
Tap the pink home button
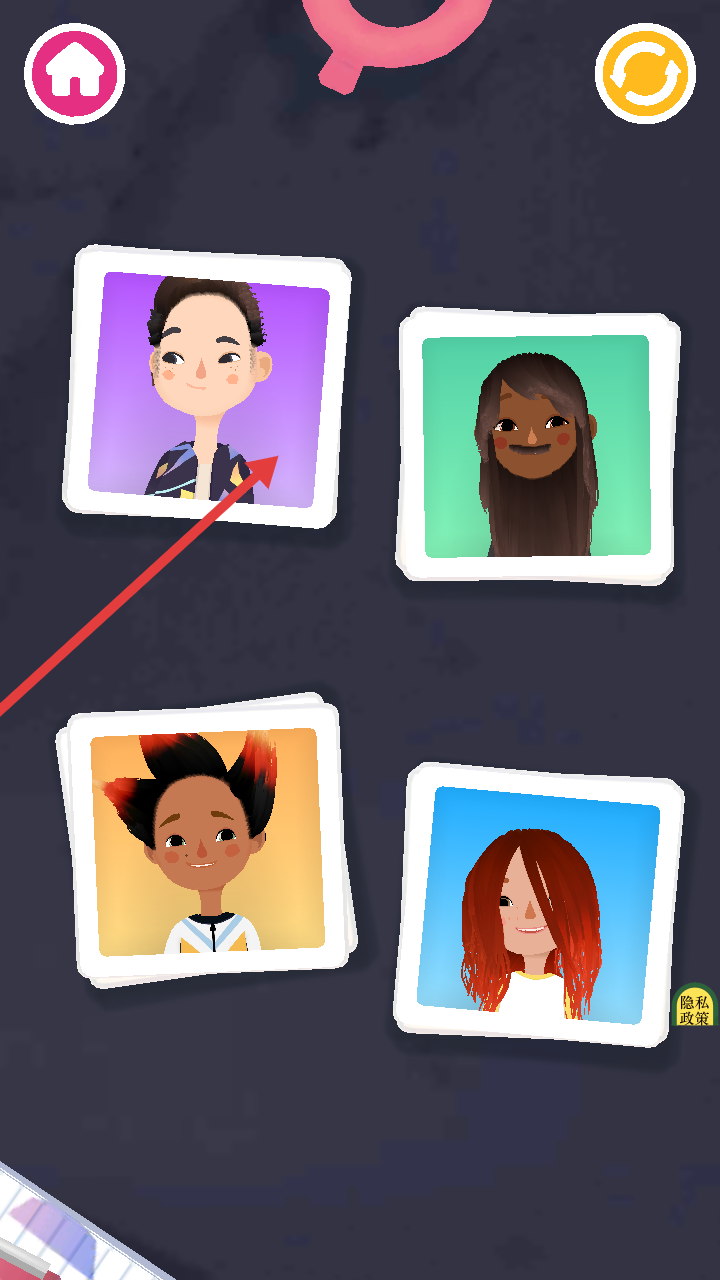click(75, 74)
